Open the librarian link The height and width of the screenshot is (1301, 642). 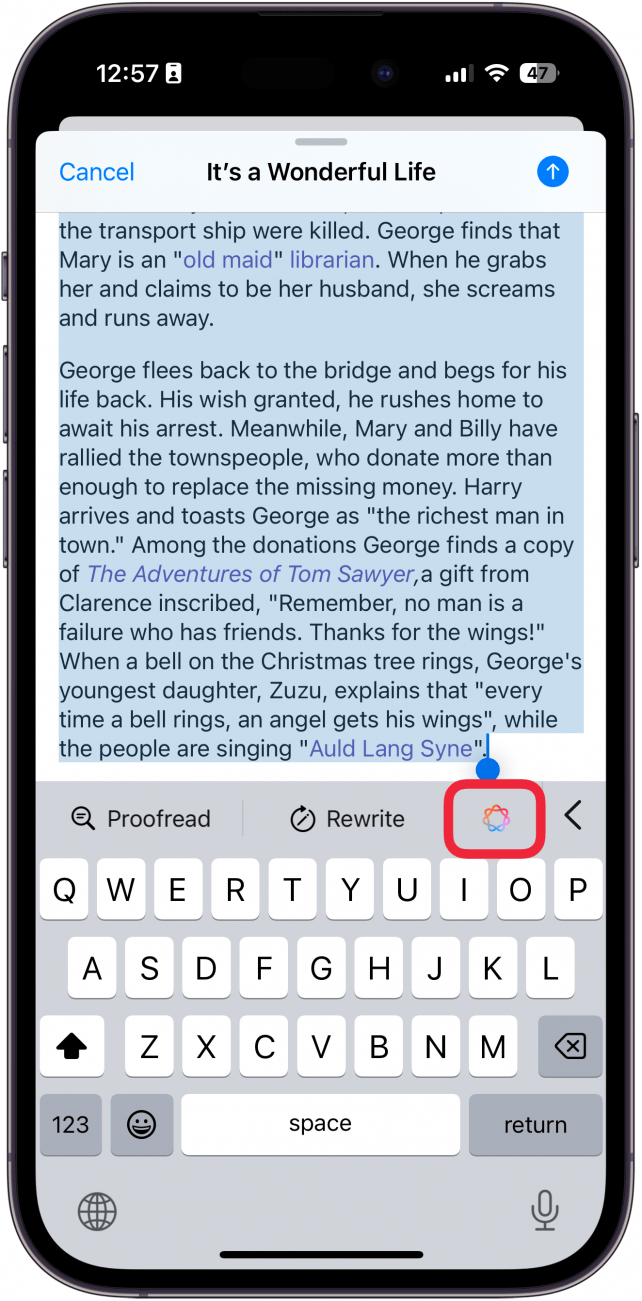coord(332,260)
